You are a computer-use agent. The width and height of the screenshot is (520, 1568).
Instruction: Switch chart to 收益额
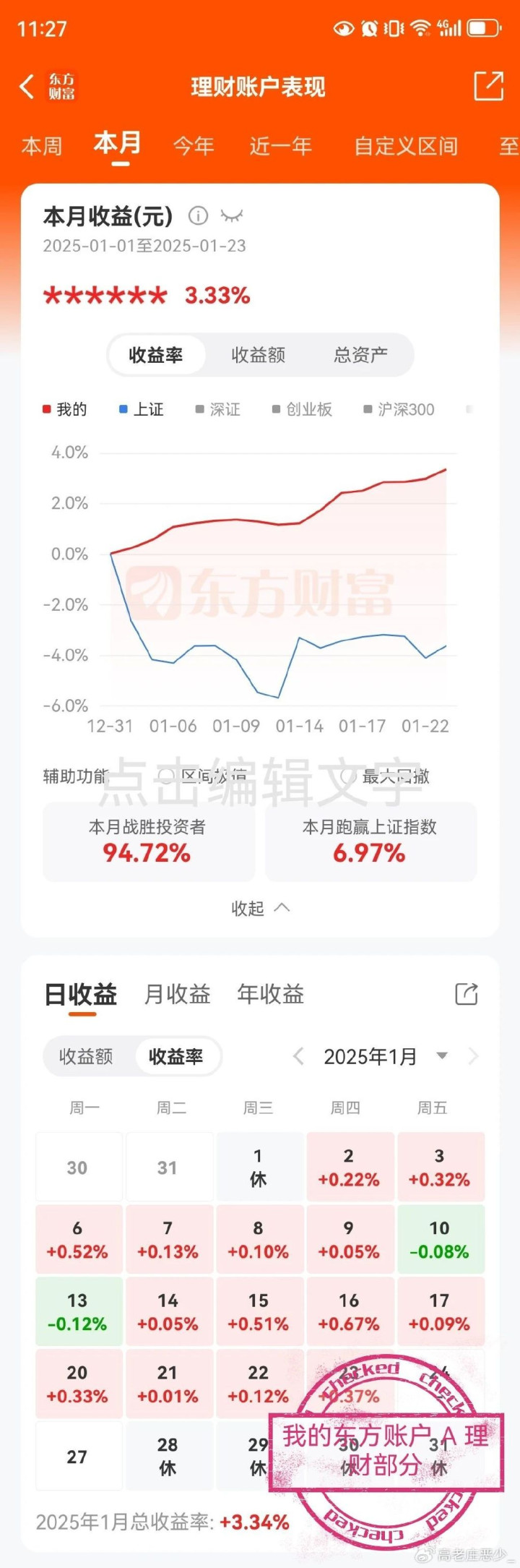[x=259, y=355]
